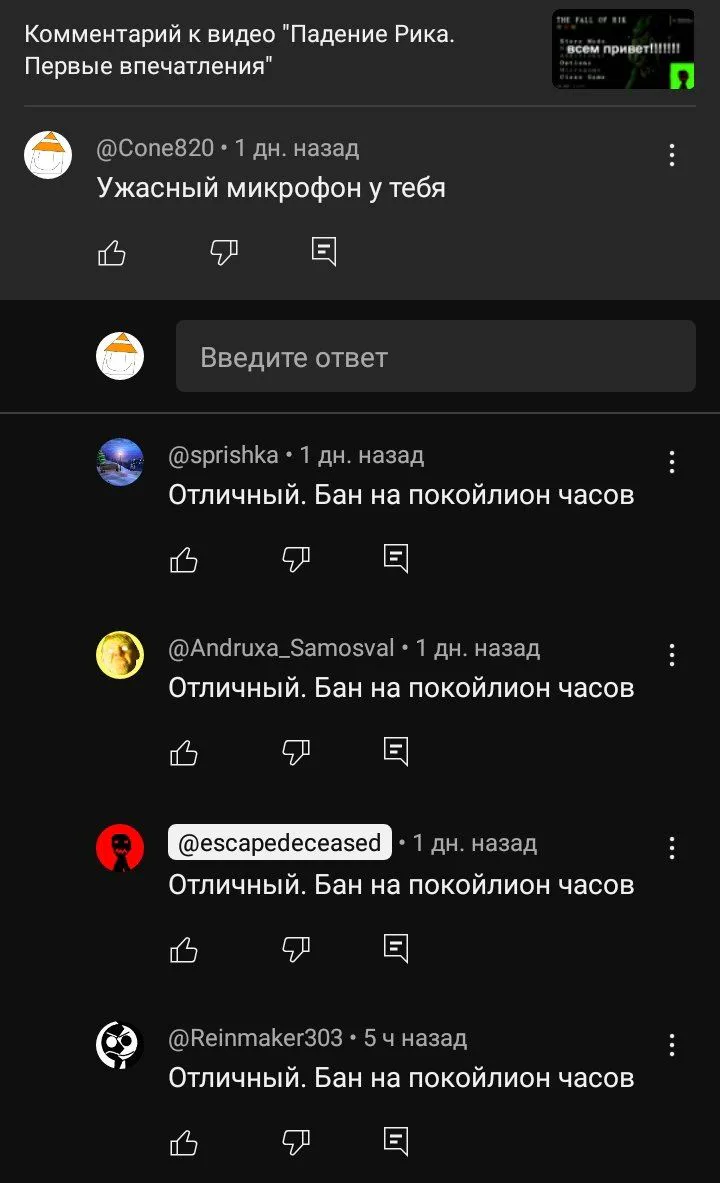Open the @Reinmaker303 profile avatar
The width and height of the screenshot is (720, 1183).
coord(120,1046)
